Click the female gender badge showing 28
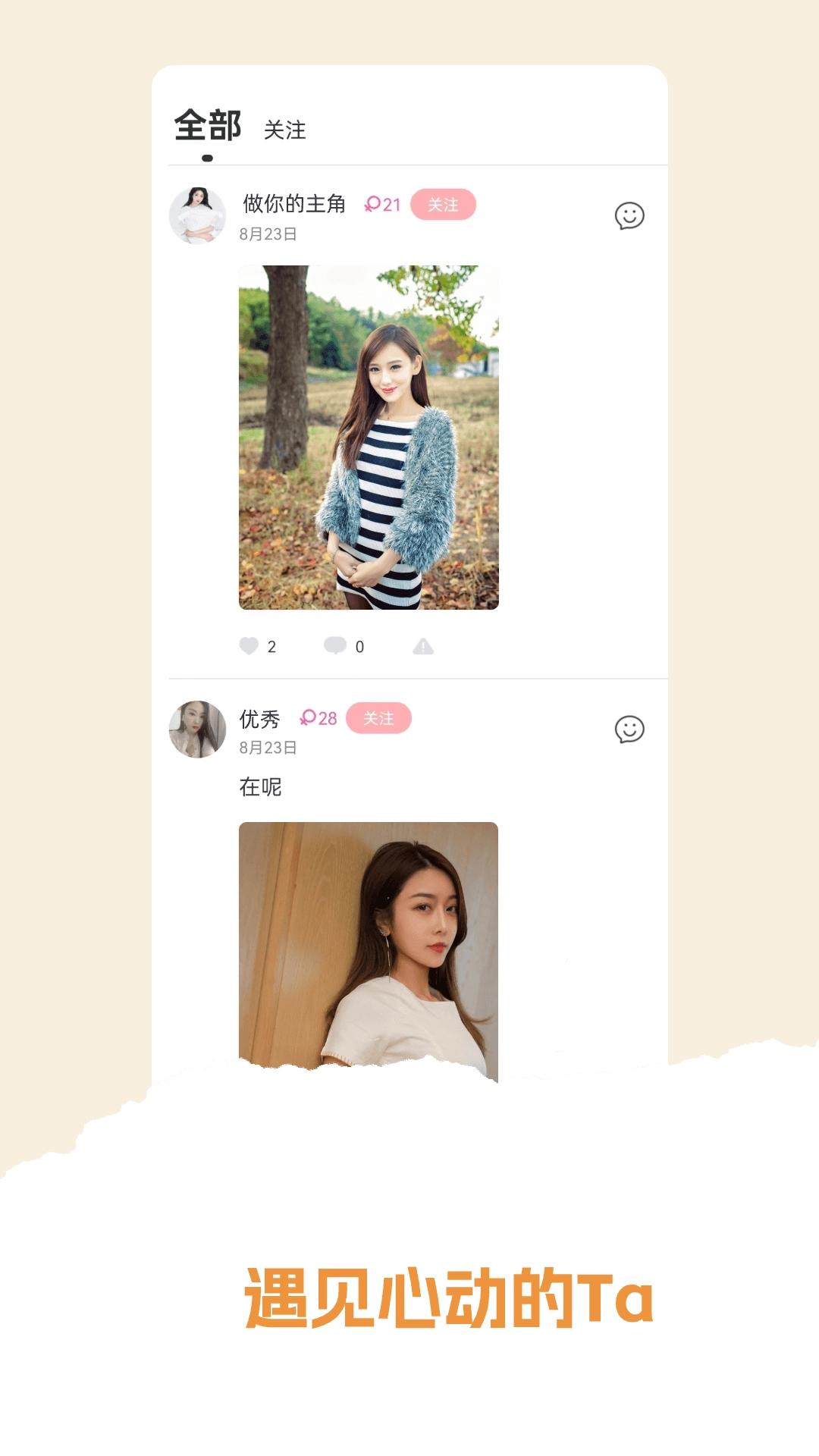Image resolution: width=819 pixels, height=1456 pixels. click(318, 718)
